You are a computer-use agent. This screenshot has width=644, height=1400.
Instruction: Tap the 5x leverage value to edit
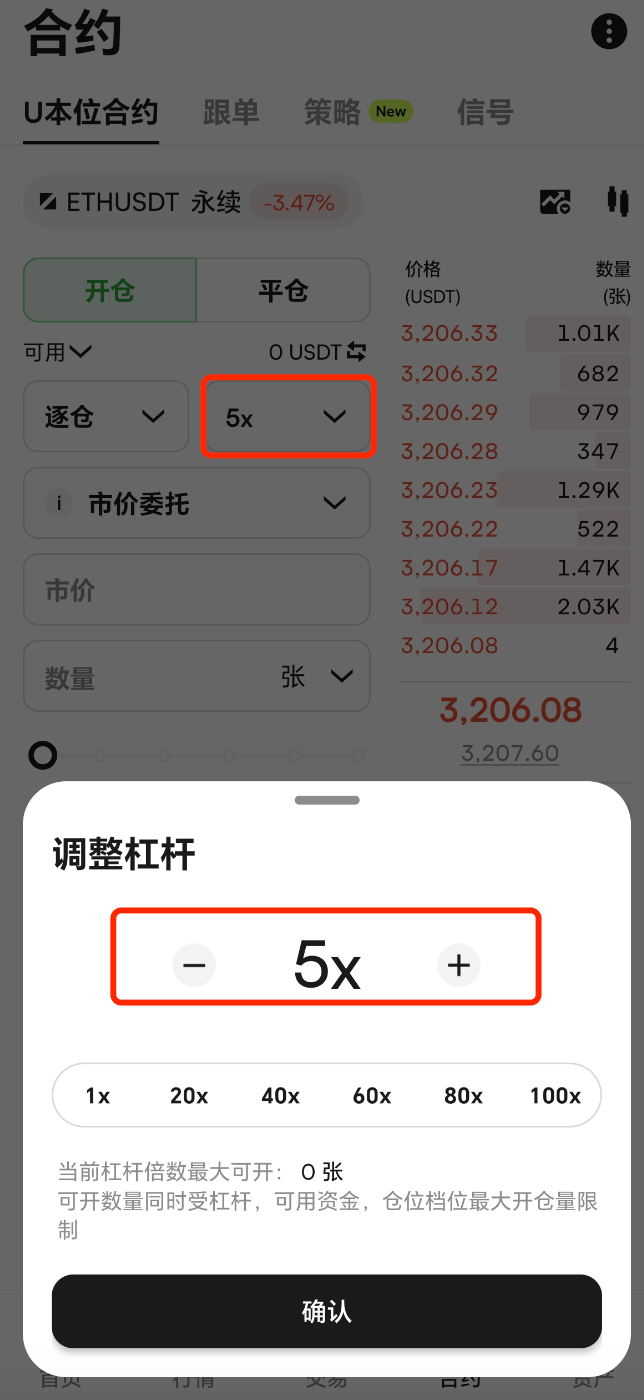pyautogui.click(x=326, y=967)
